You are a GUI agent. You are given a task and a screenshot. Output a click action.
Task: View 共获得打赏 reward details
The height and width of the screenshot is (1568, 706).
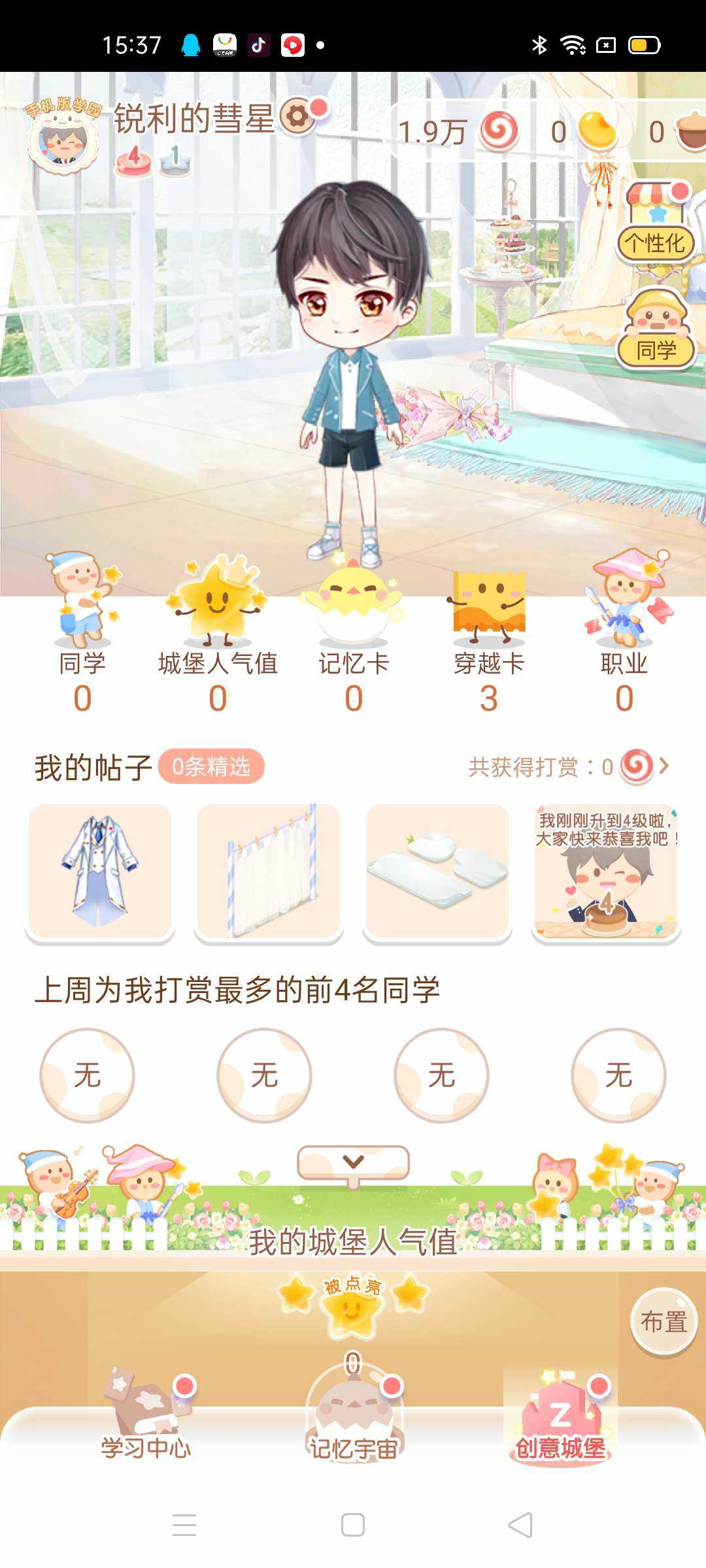pos(569,766)
